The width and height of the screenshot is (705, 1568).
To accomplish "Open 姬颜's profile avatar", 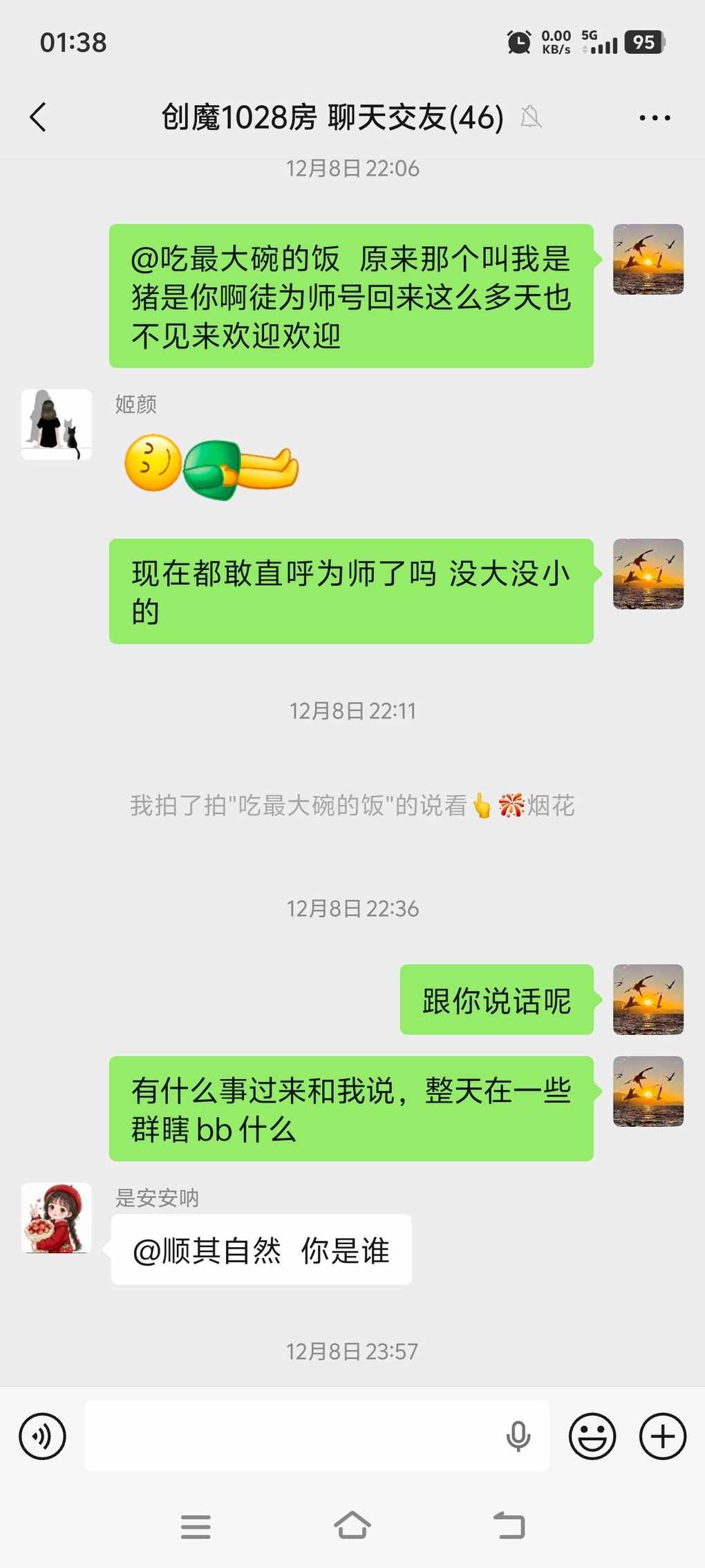I will point(57,424).
